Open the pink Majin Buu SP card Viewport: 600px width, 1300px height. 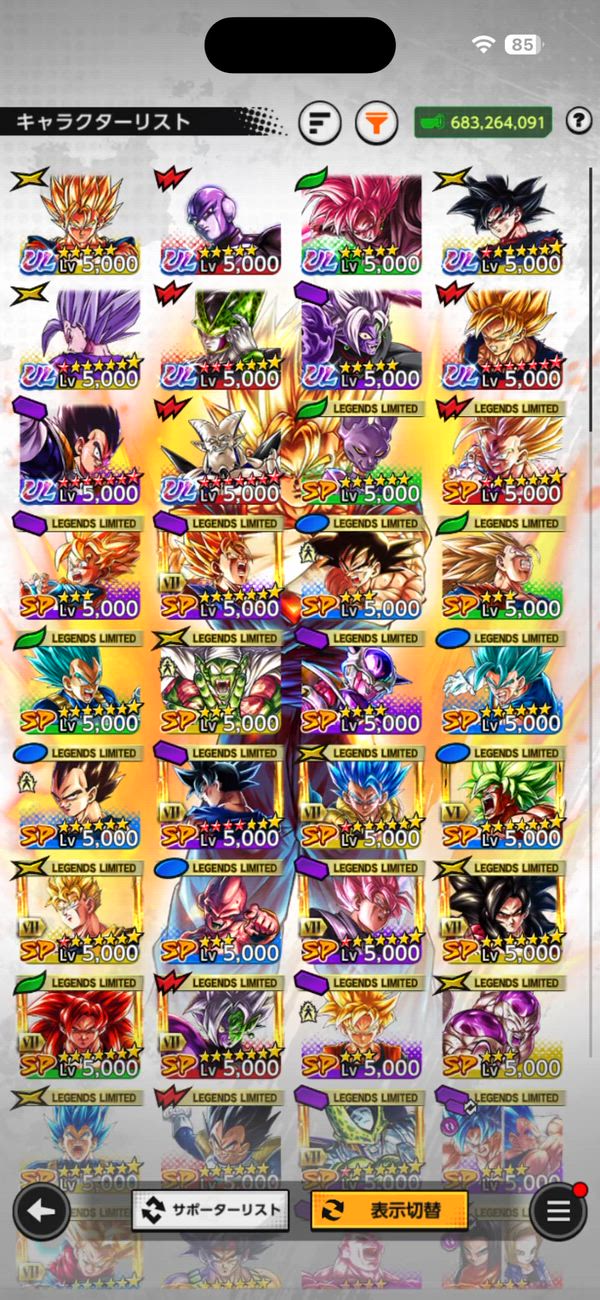click(x=221, y=915)
